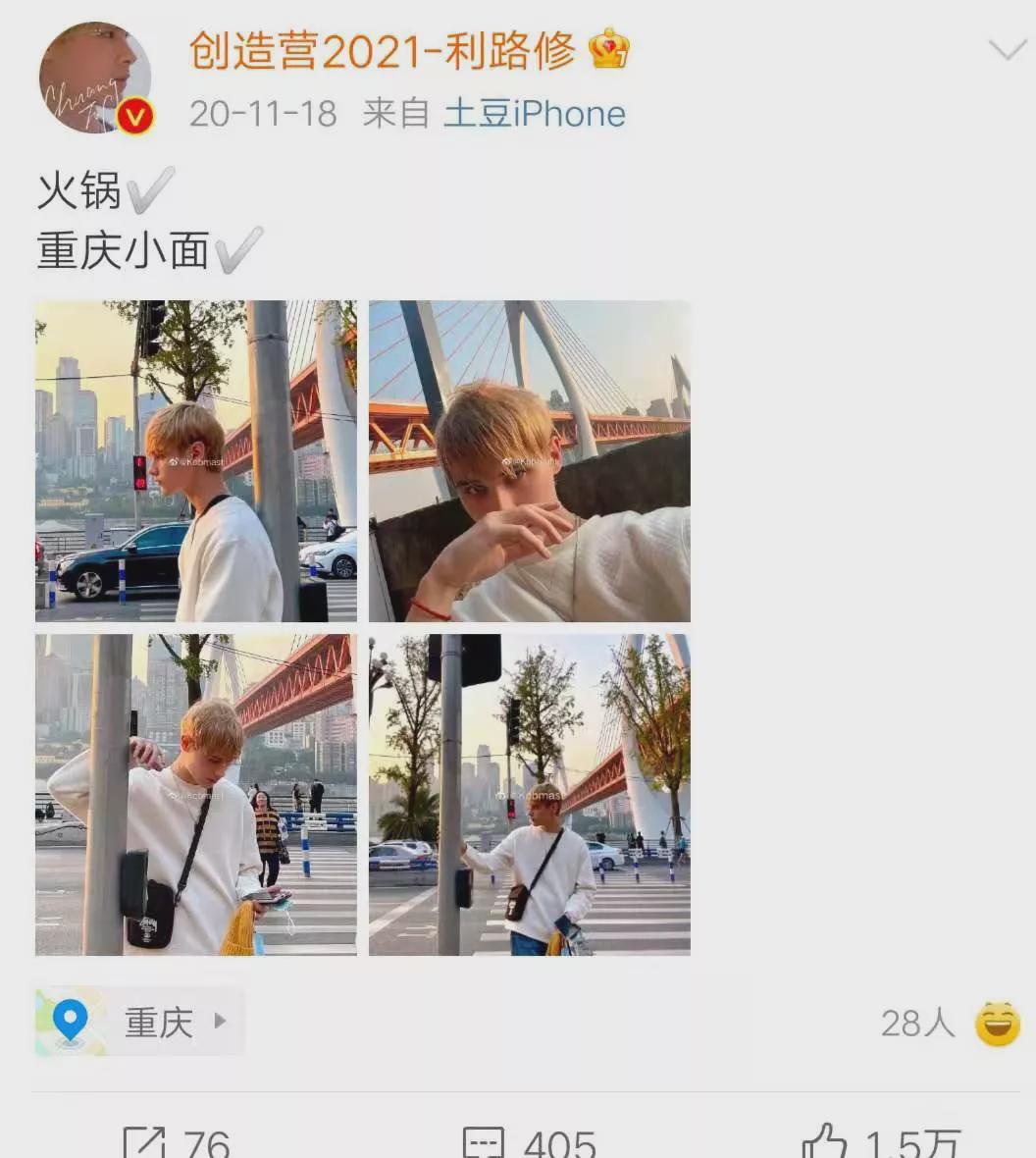Open 创造营2021-利路修 username link
This screenshot has height=1158, width=1036.
[382, 50]
